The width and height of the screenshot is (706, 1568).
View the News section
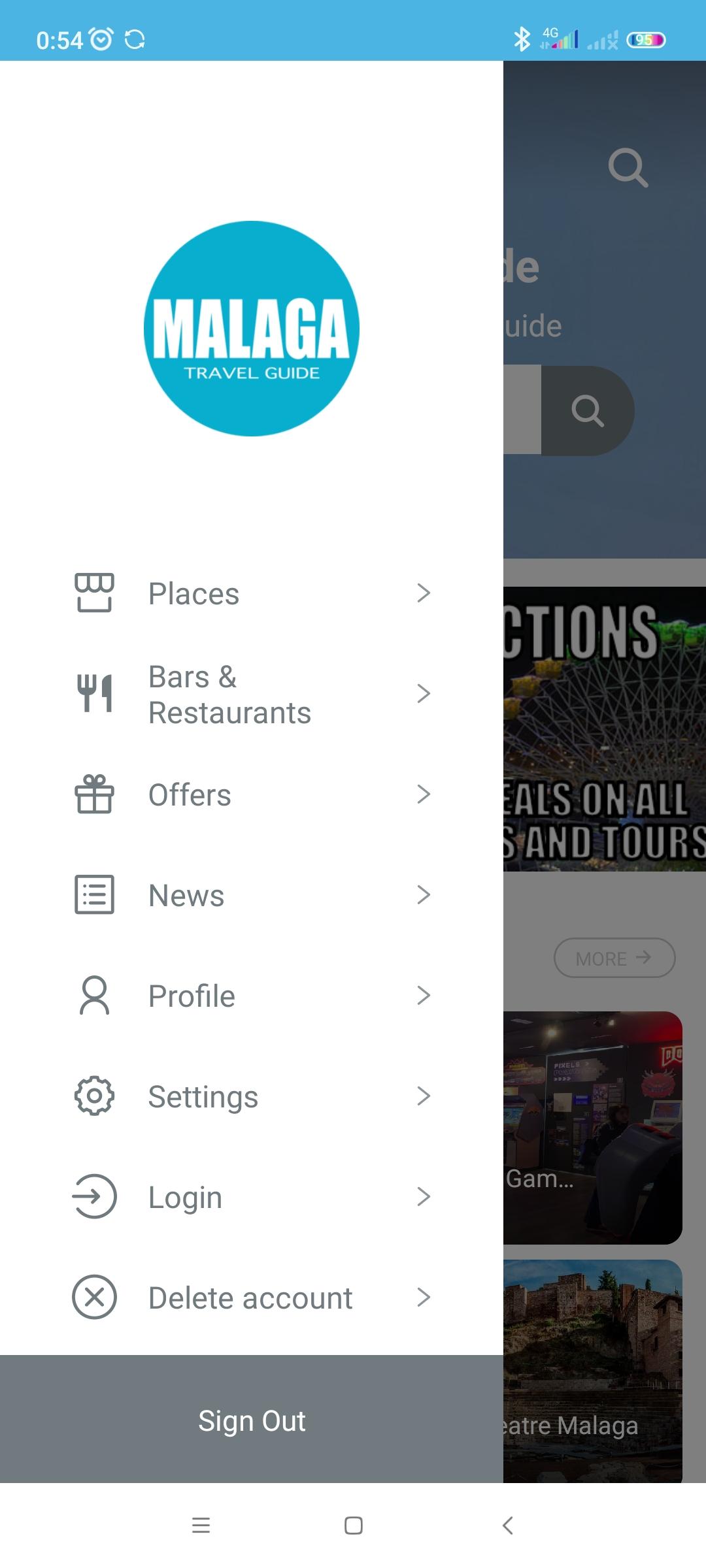coord(252,895)
